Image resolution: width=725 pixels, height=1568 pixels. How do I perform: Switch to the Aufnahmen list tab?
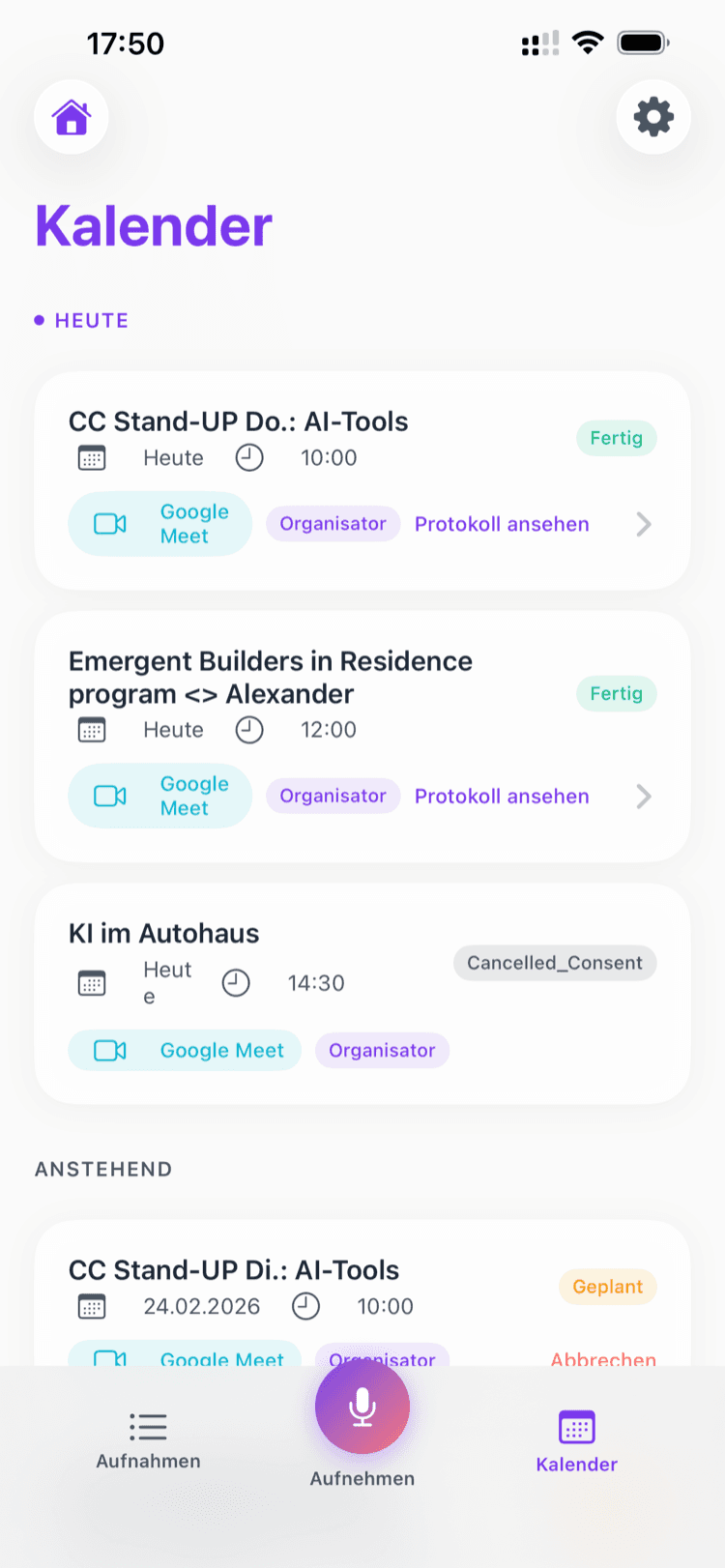tap(148, 1440)
